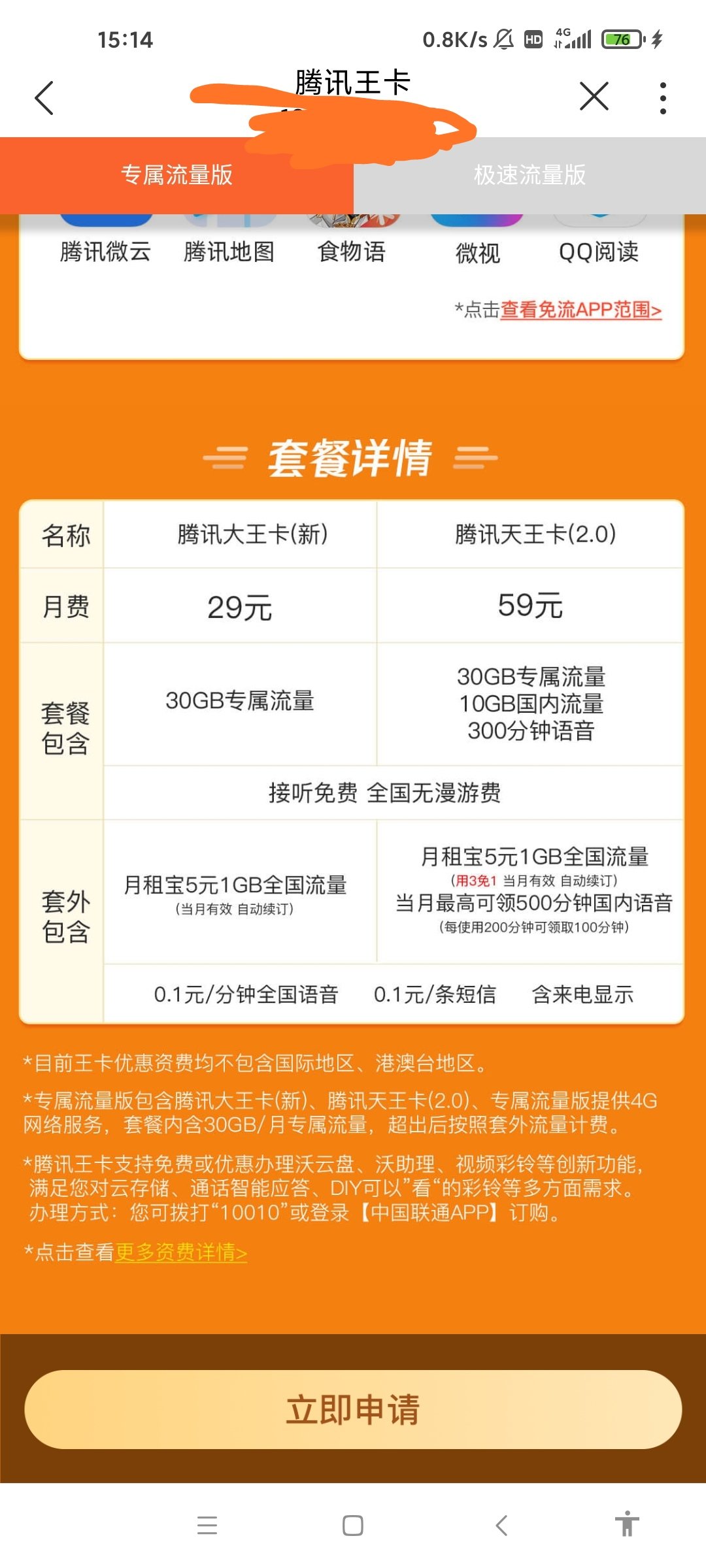The height and width of the screenshot is (1568, 706).
Task: Open 查看免流APP范围 link
Action: [x=580, y=310]
